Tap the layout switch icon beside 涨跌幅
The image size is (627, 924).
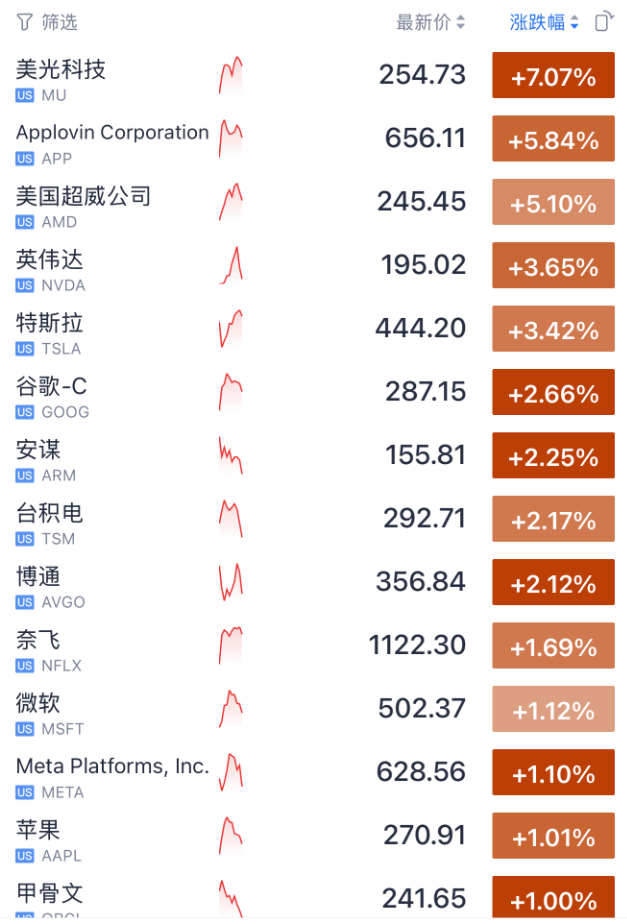(603, 22)
